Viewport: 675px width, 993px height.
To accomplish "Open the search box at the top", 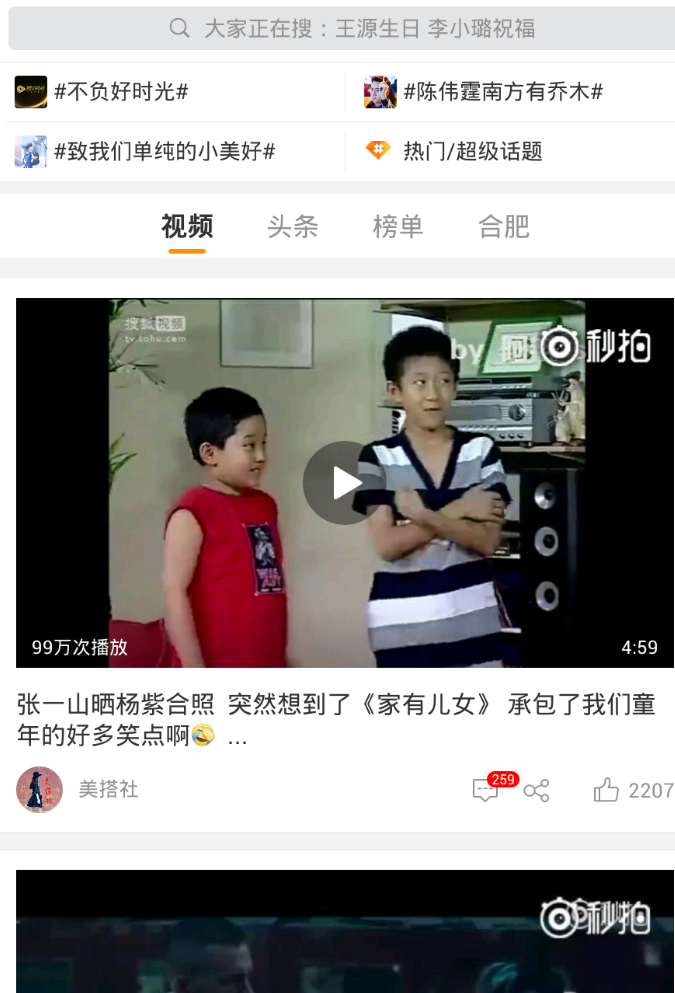I will [x=340, y=28].
